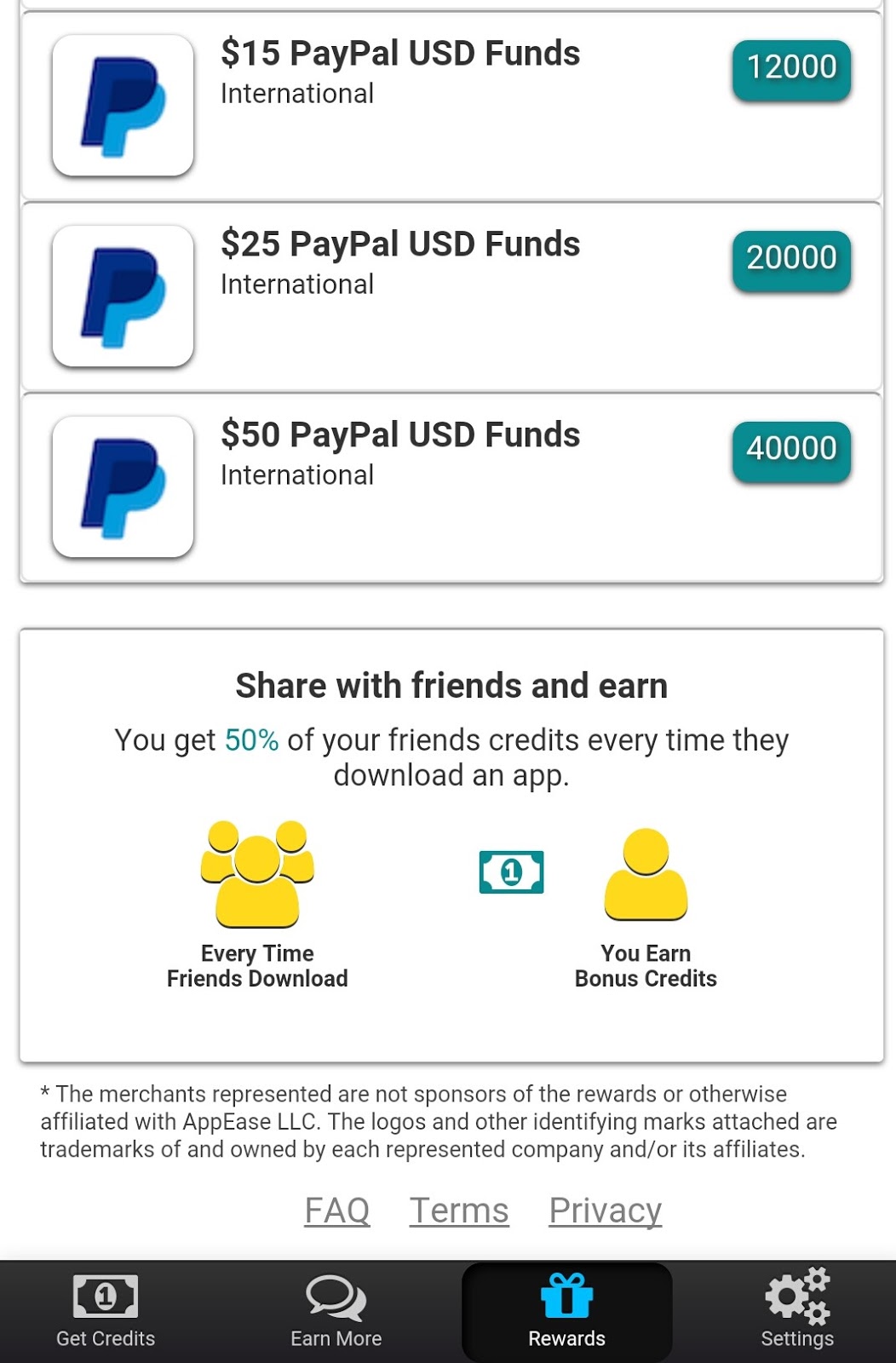Image resolution: width=896 pixels, height=1363 pixels.
Task: Redeem 20000 credits for $25 PayPal
Action: click(x=791, y=259)
